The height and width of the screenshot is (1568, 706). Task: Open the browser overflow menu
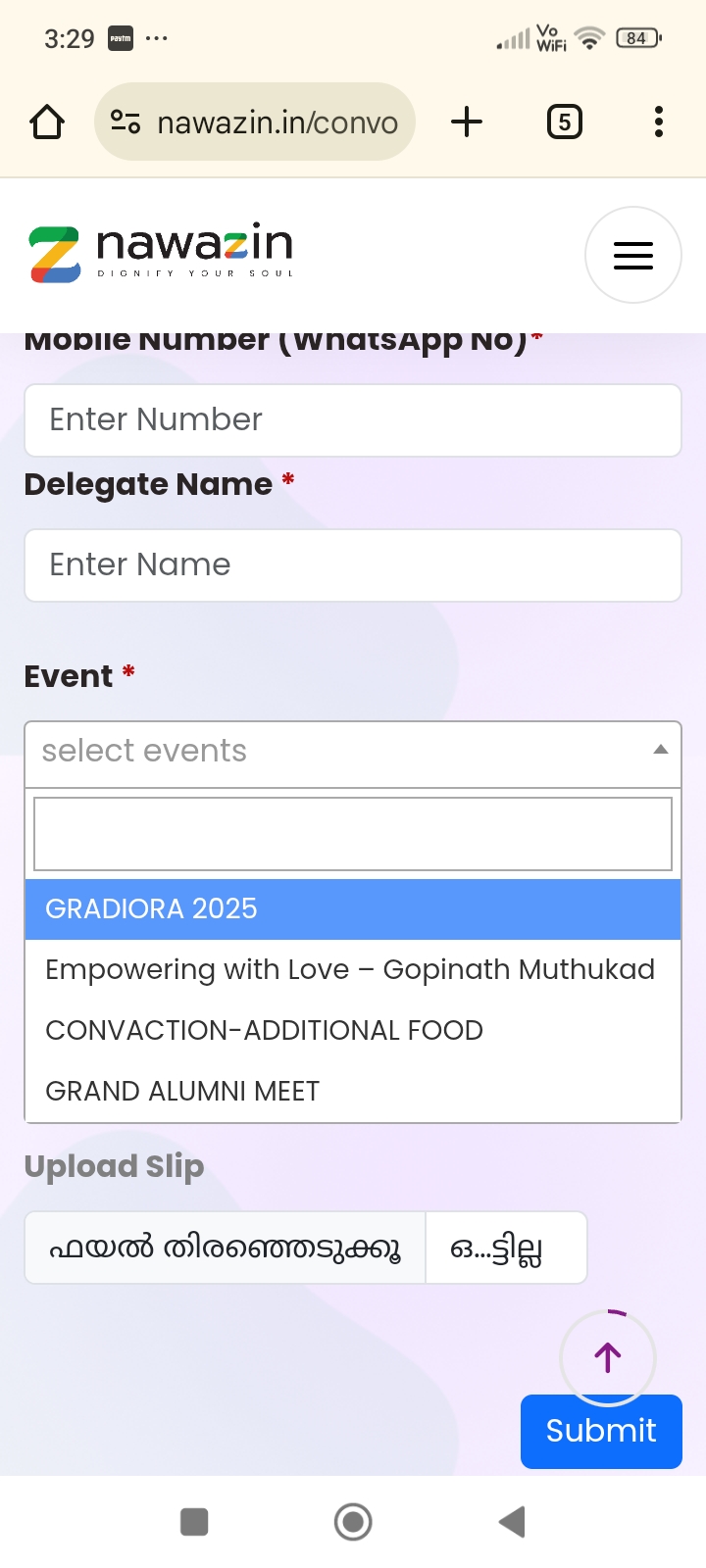[x=658, y=122]
